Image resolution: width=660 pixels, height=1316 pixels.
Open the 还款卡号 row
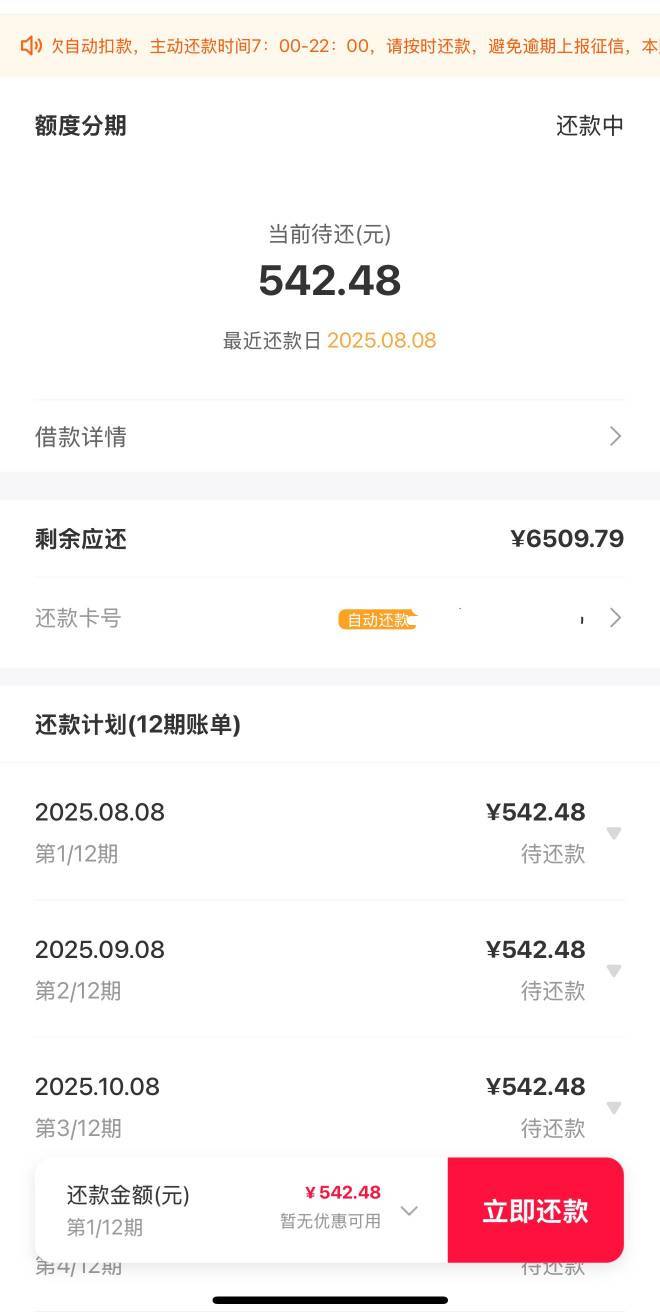click(330, 618)
